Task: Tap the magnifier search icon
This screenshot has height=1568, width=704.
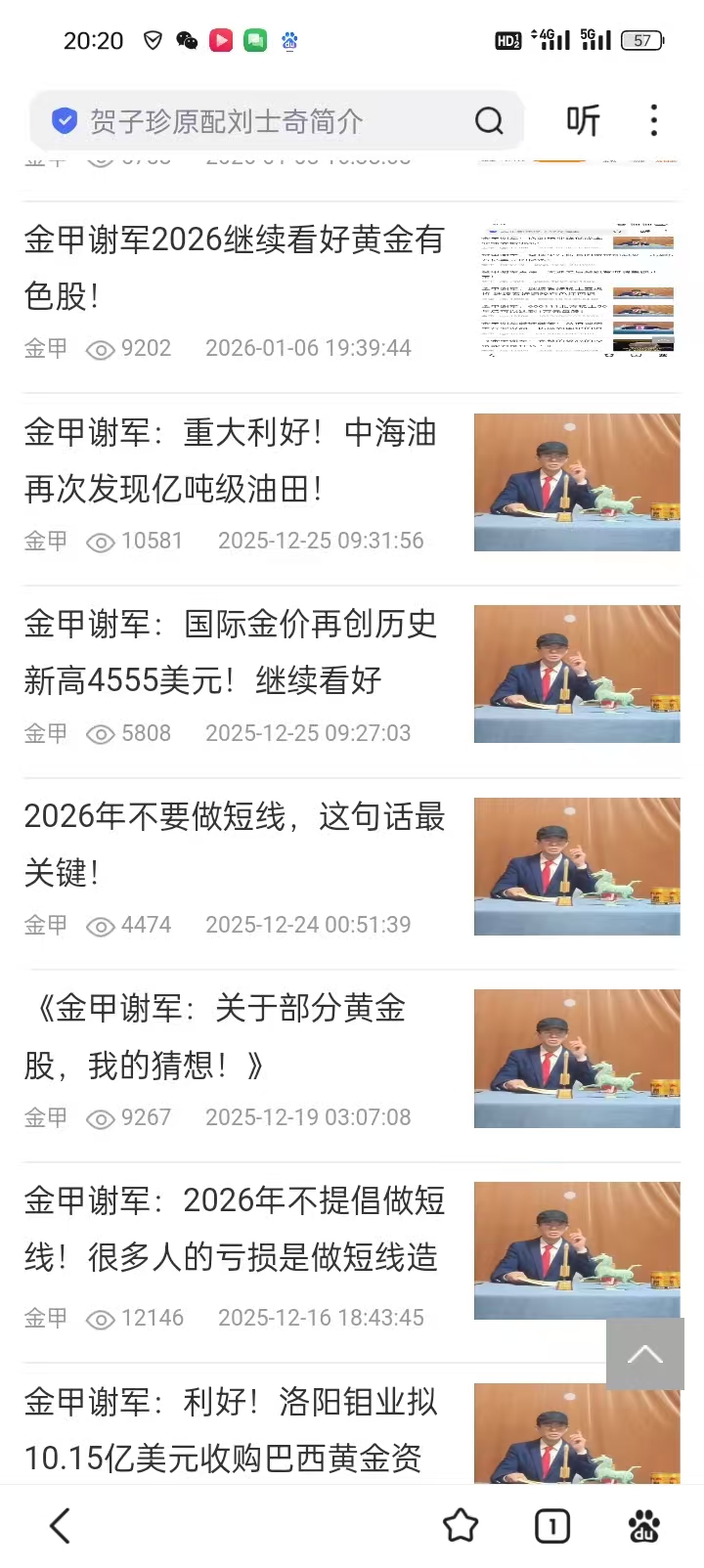Action: click(x=489, y=121)
